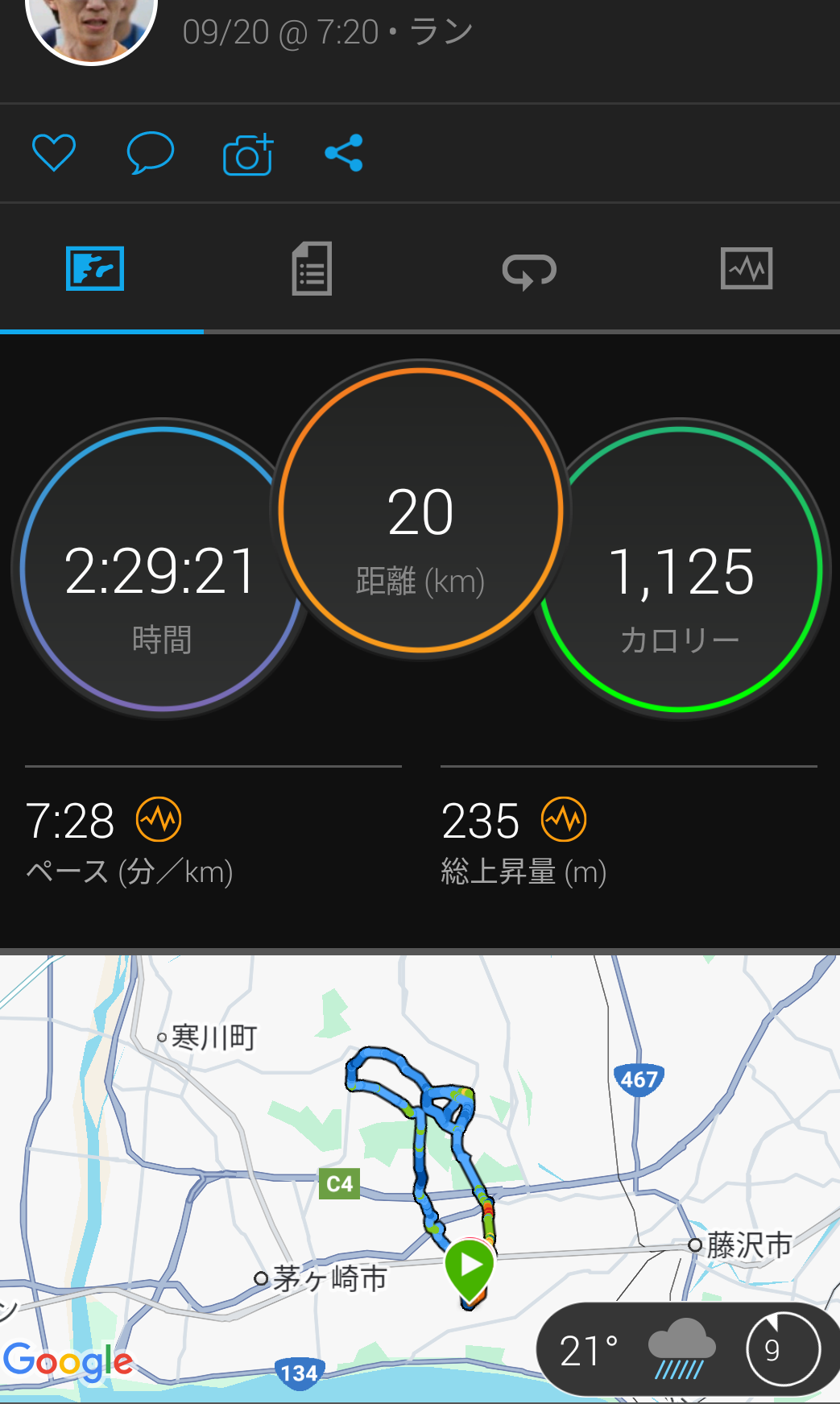Switch to the stats details tab

[x=312, y=269]
